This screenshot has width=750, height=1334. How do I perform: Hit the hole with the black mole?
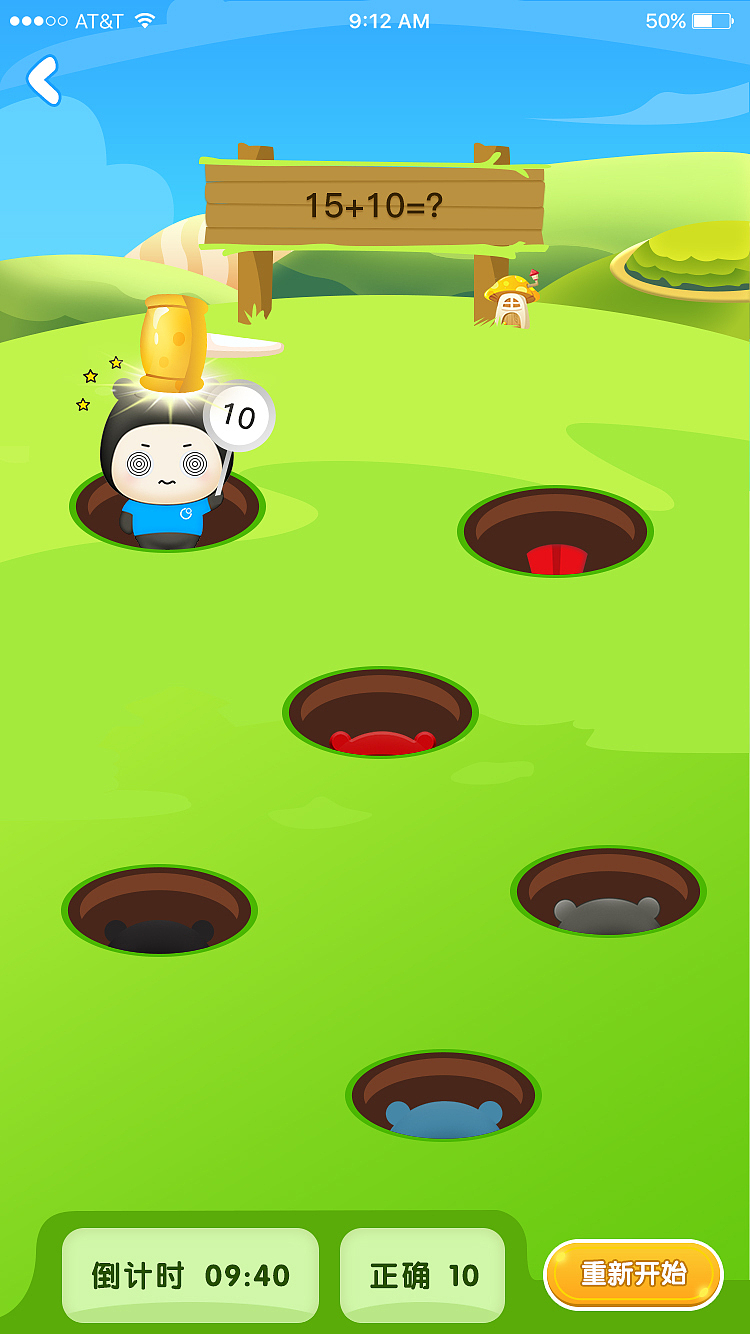pyautogui.click(x=159, y=911)
